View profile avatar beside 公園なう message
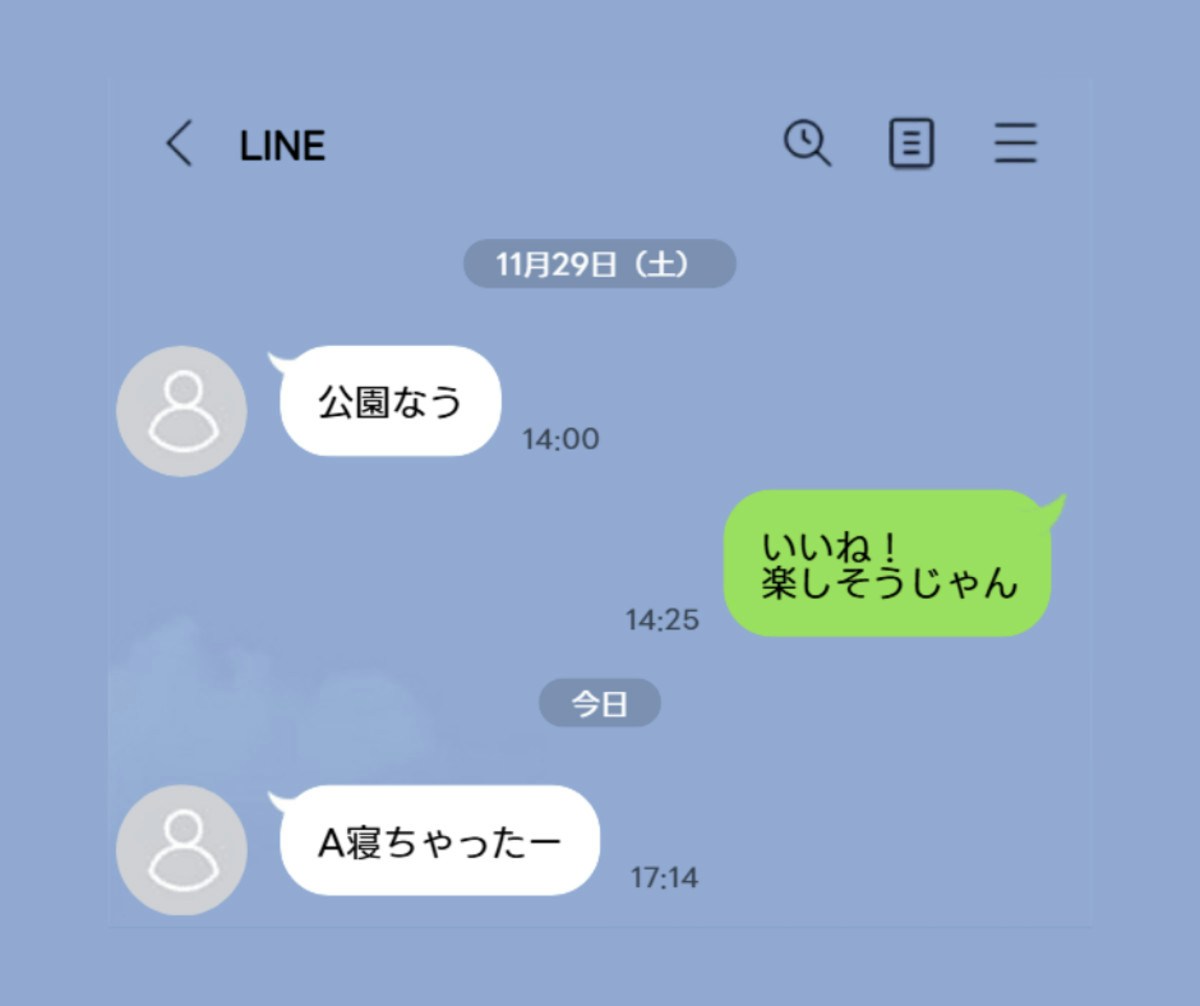The height and width of the screenshot is (1006, 1200). 181,411
